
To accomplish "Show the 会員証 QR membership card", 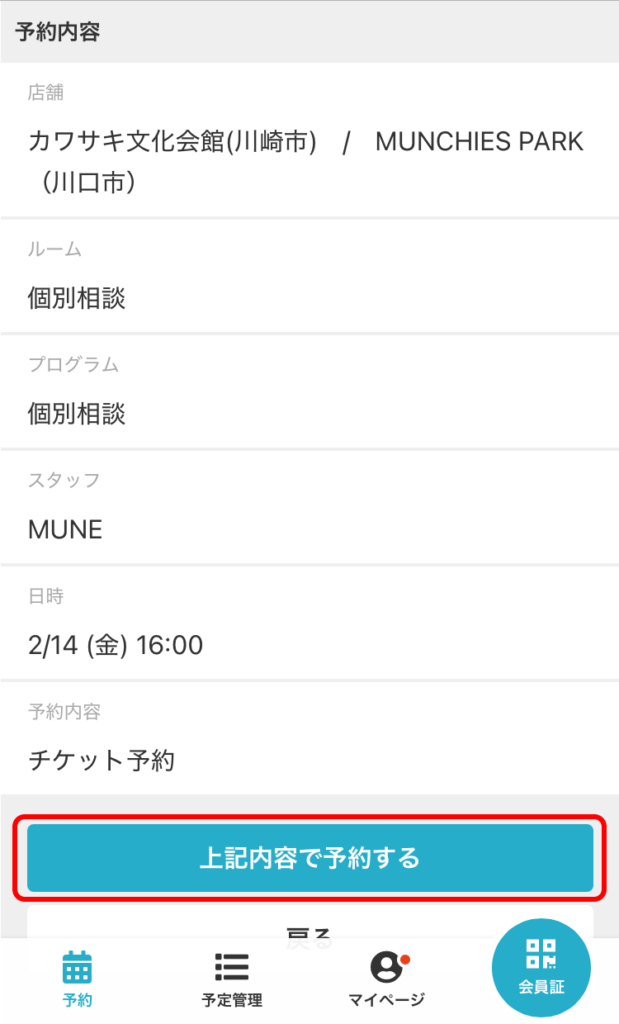I will [541, 968].
